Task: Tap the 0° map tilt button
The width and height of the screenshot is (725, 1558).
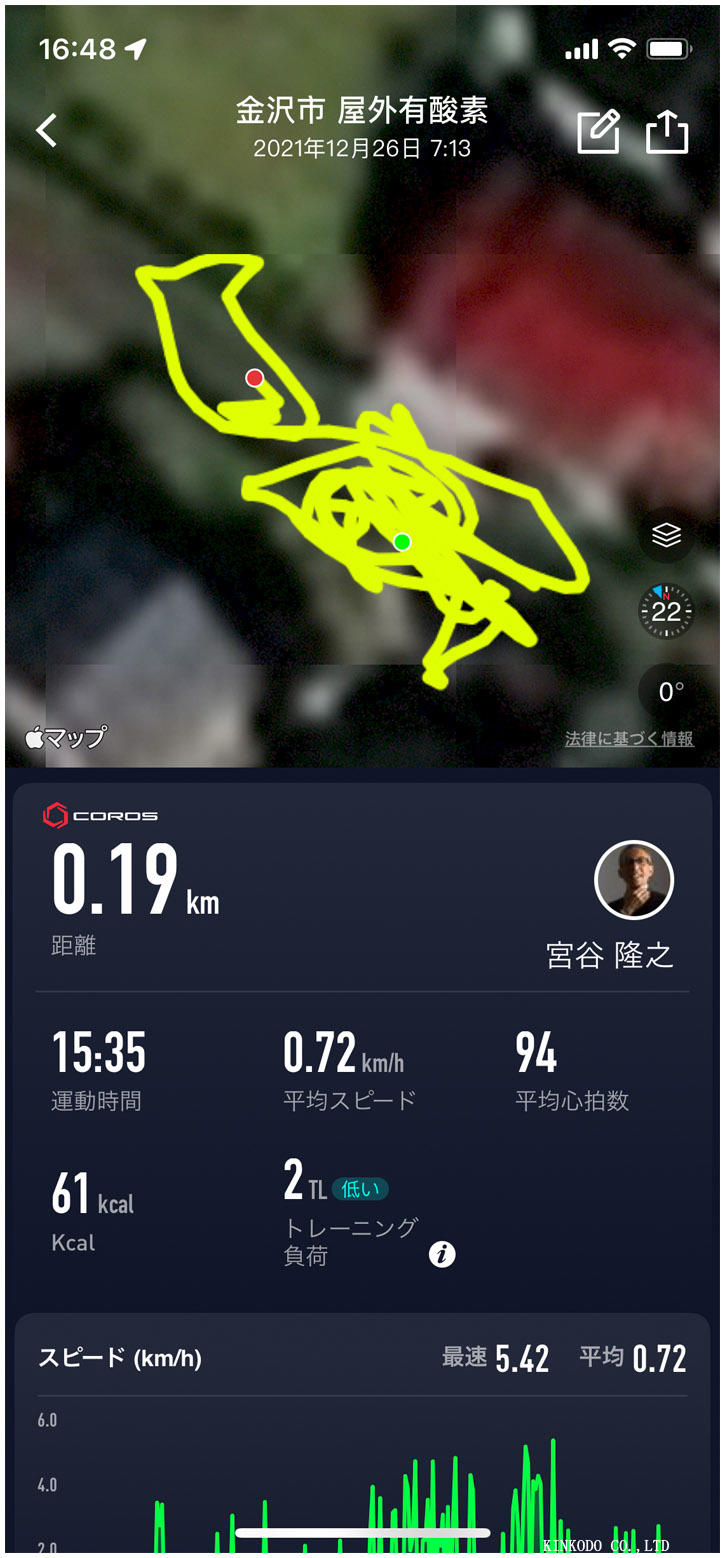Action: (x=670, y=691)
